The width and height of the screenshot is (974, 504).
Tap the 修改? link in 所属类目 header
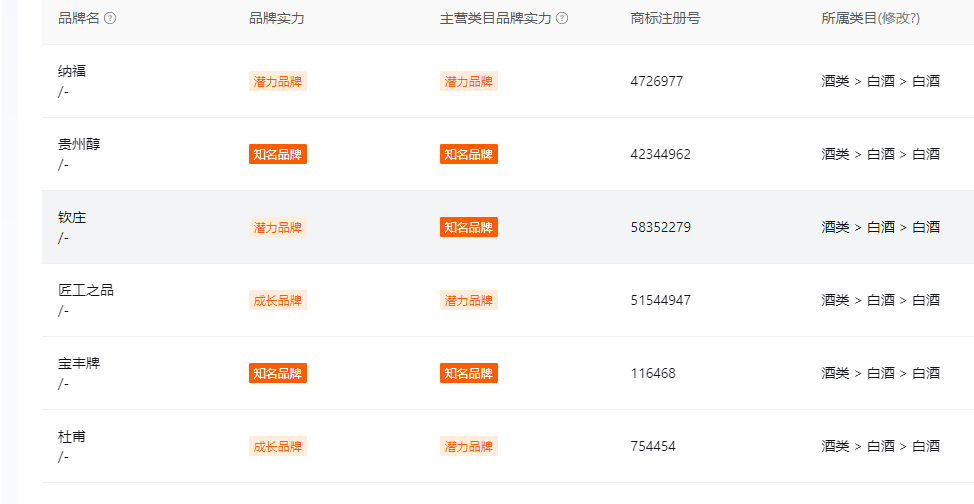898,18
